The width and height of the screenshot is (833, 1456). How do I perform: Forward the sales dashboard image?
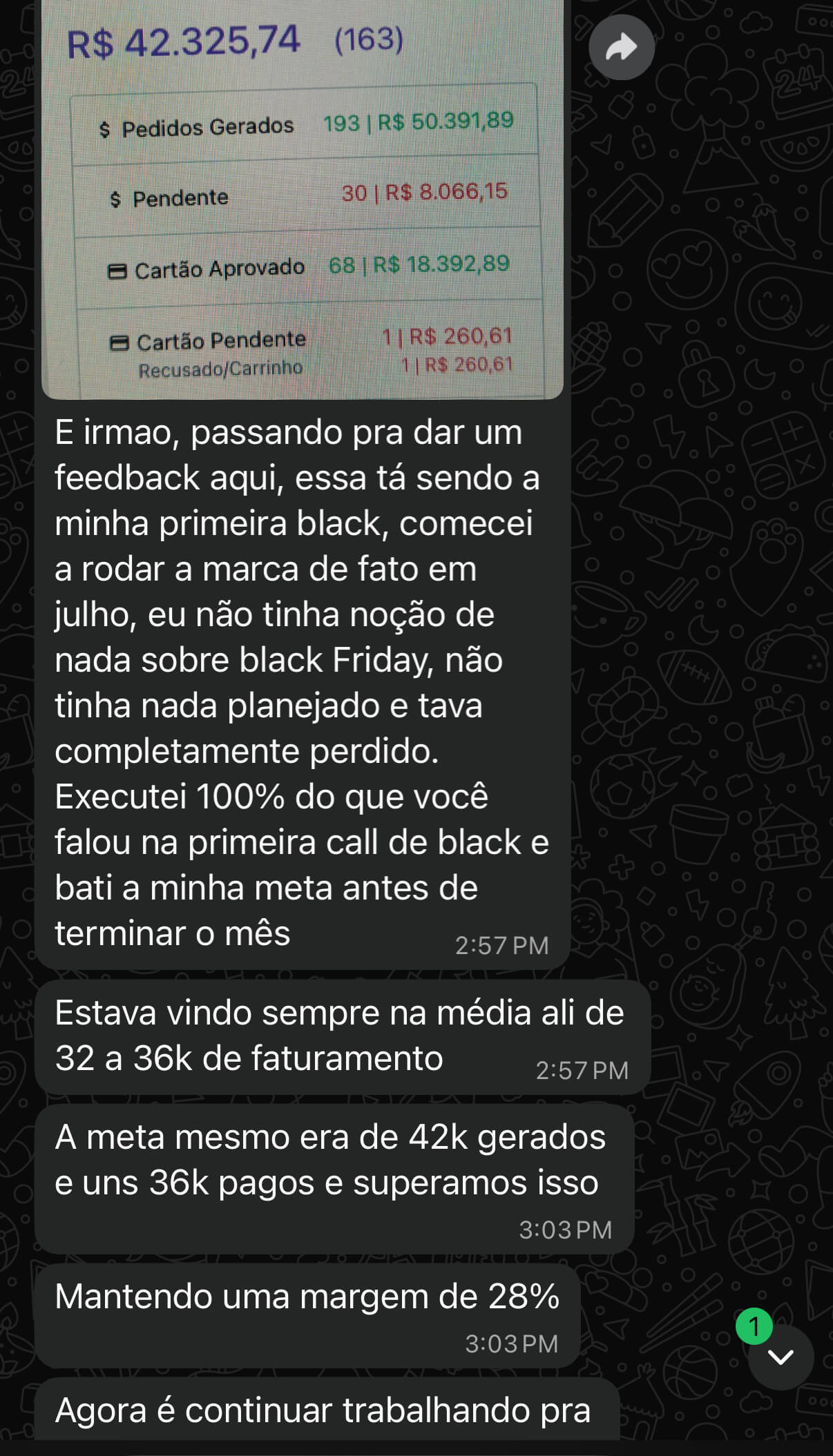[621, 48]
